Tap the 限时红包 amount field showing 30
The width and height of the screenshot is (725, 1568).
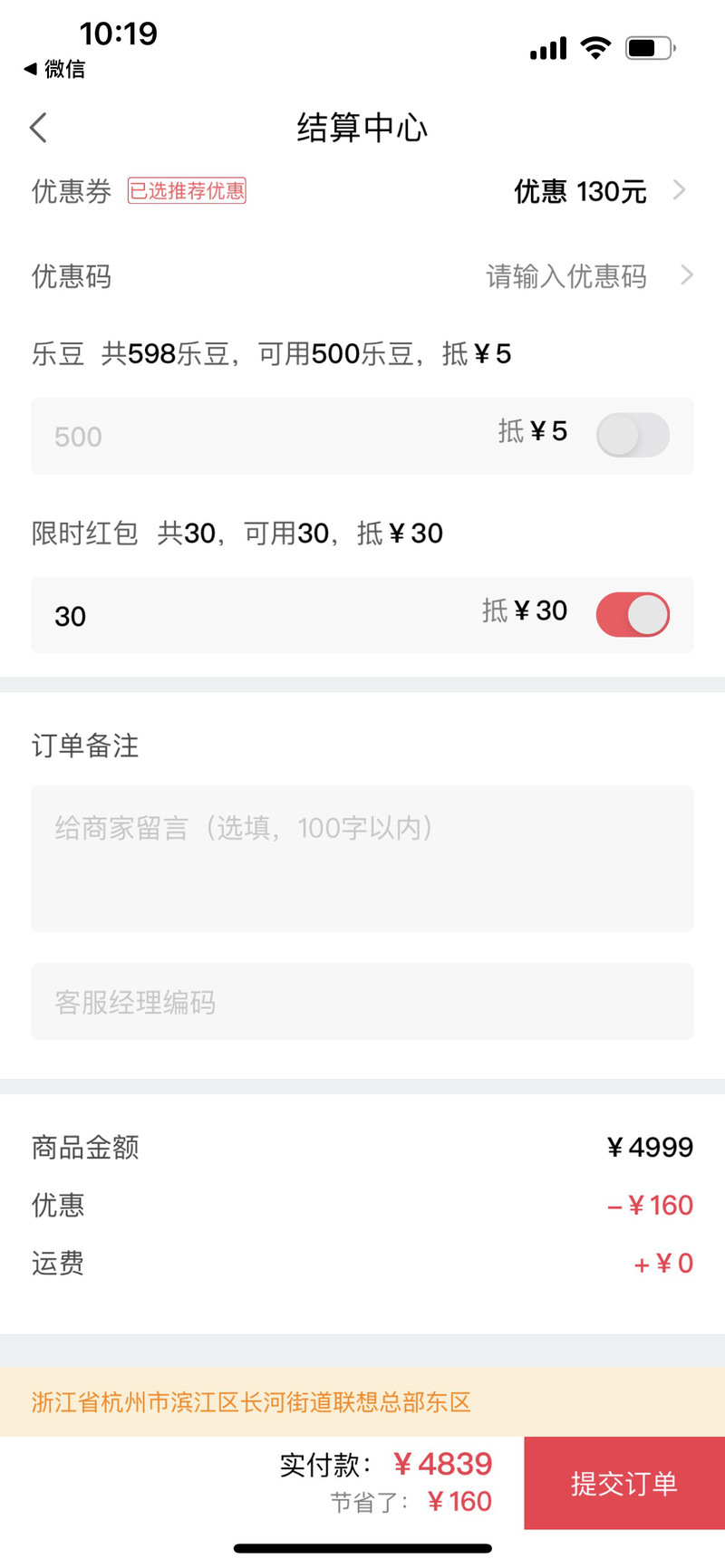coord(254,616)
